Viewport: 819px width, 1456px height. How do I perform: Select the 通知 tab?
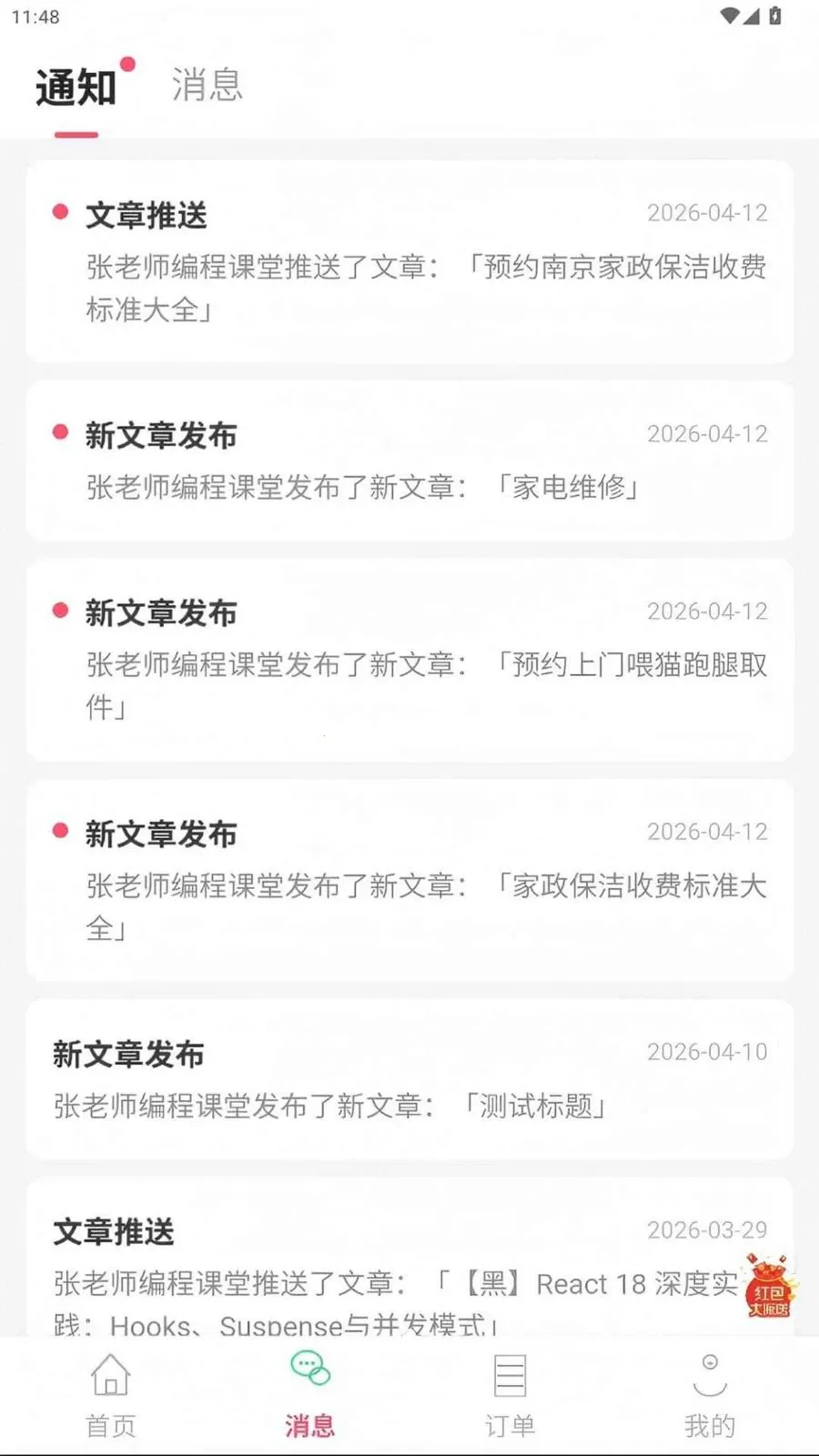click(x=76, y=88)
